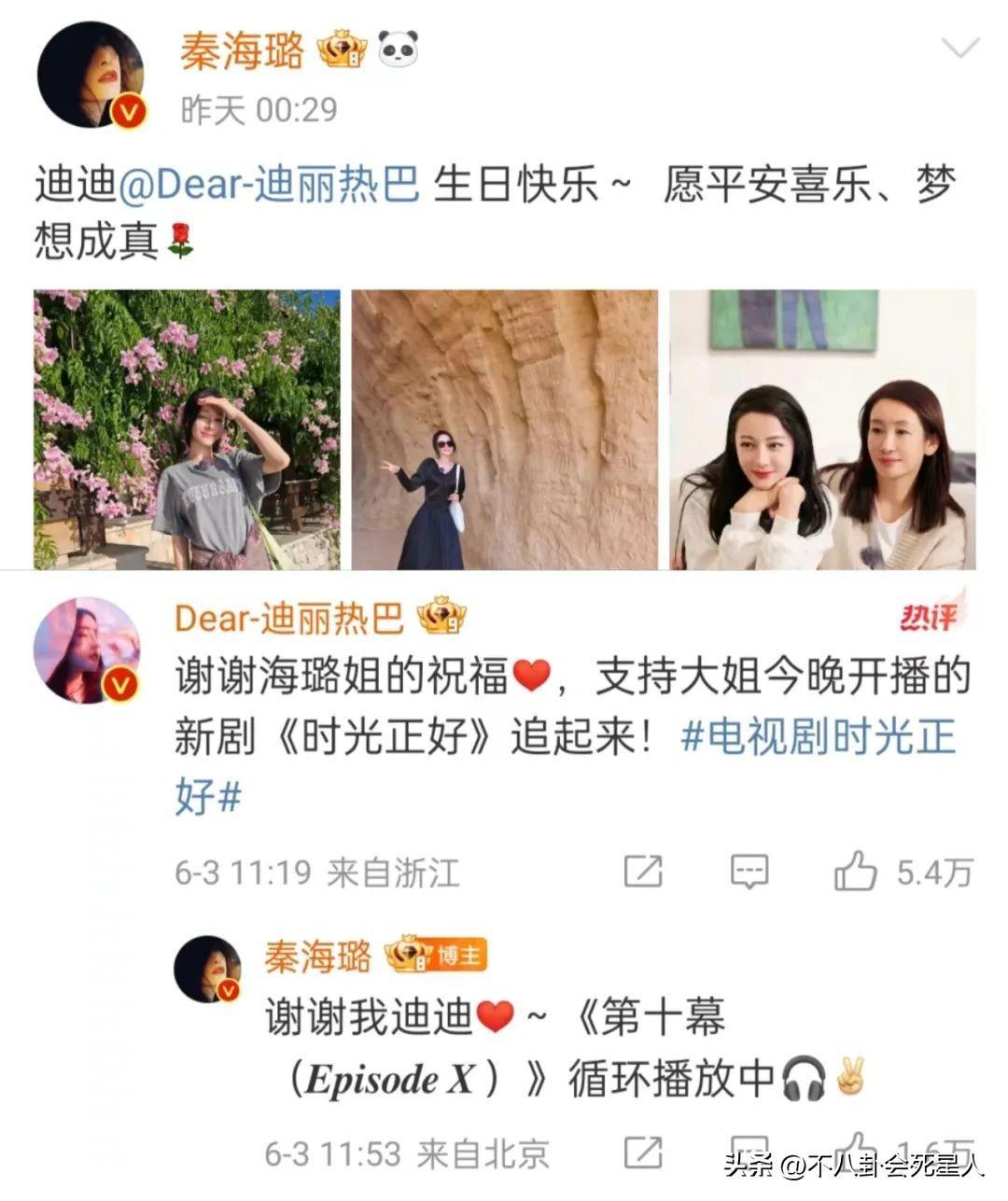Open the Dear-迪丽热巴 username on the comment
This screenshot has width=1008, height=1201.
289,618
